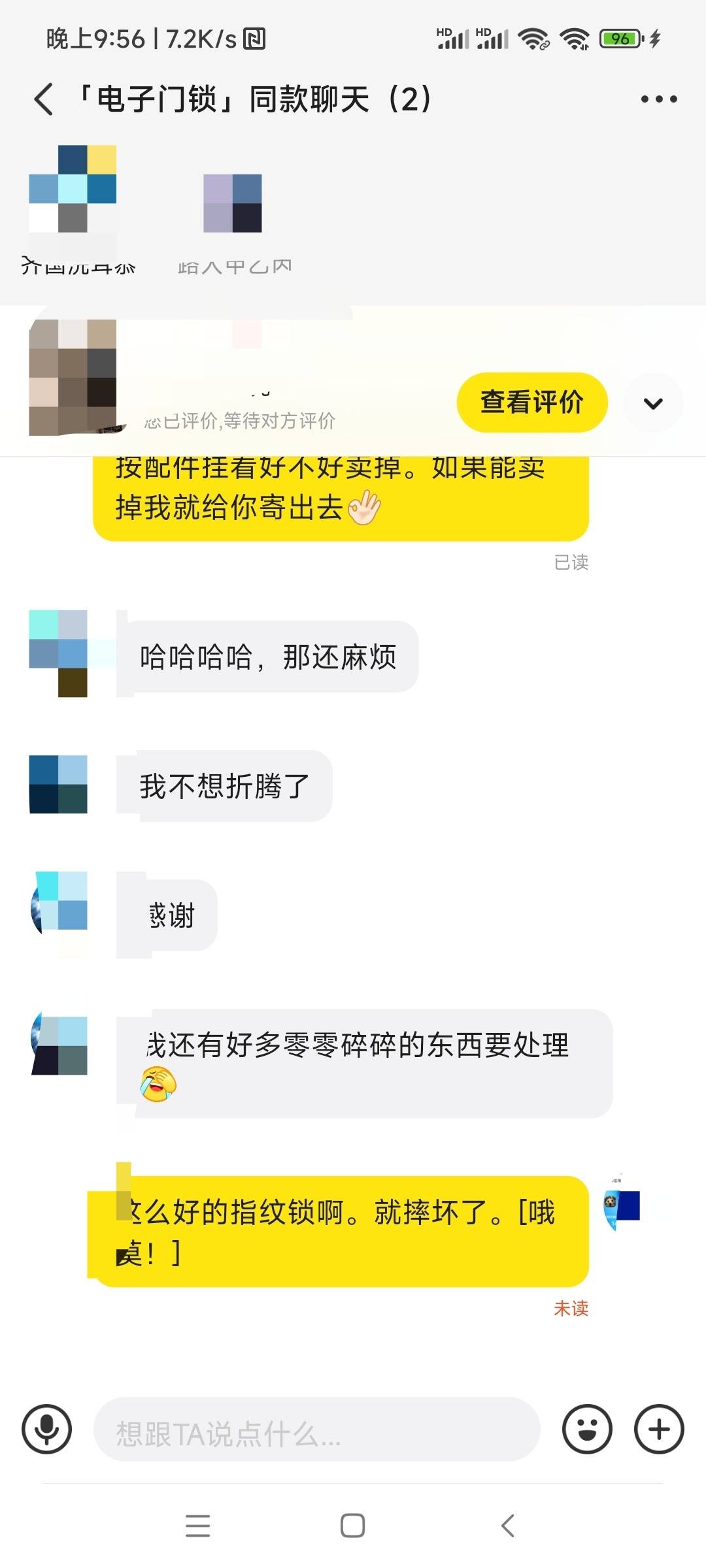This screenshot has height=1568, width=706.
Task: Open the product thumbnail in order card
Action: [73, 377]
